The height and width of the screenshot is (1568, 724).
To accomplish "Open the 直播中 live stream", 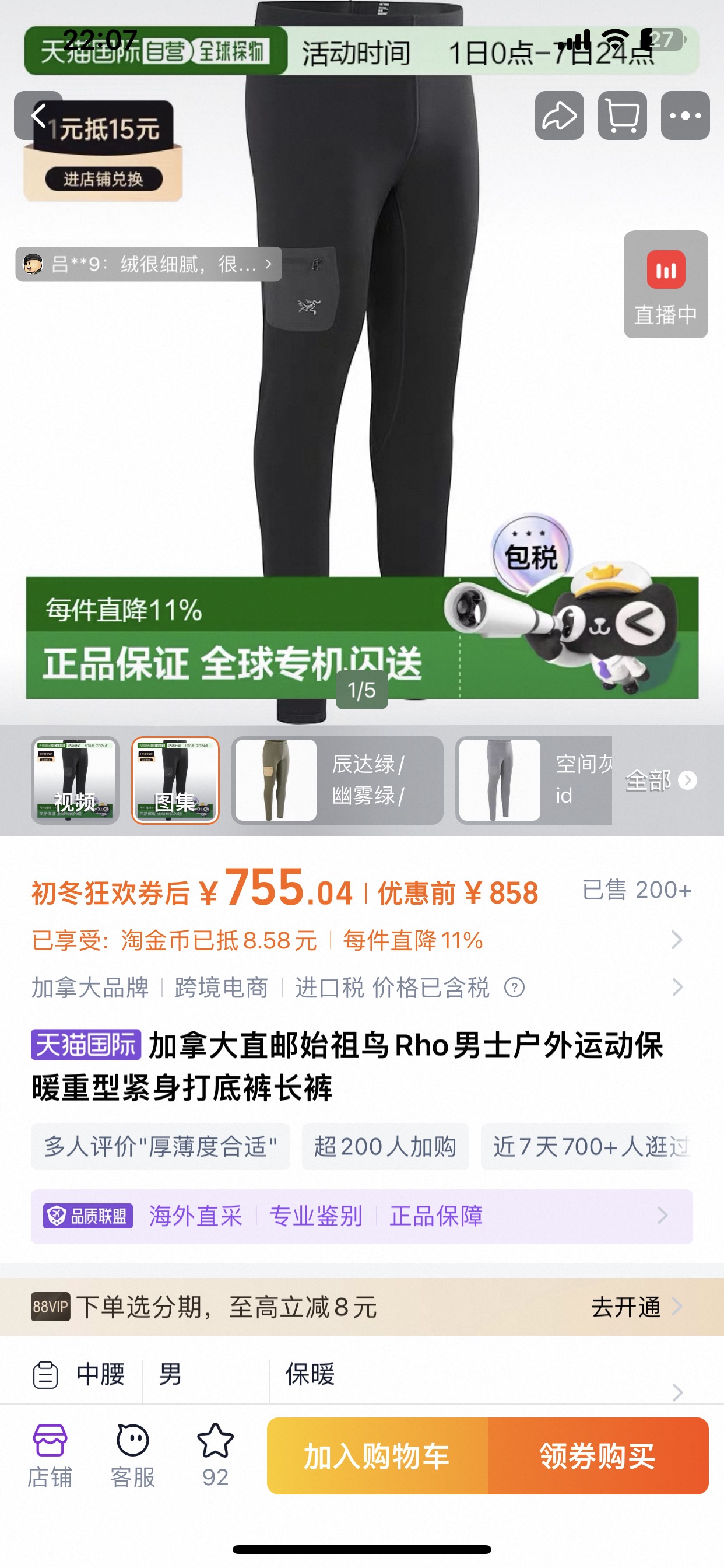I will 665,284.
